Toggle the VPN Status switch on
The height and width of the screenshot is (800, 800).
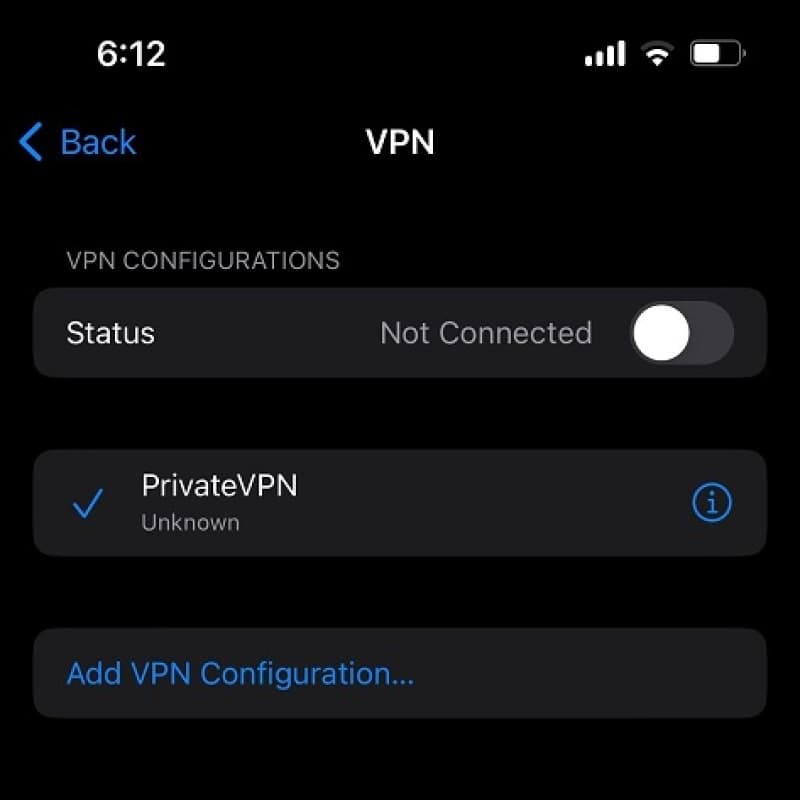[x=681, y=333]
